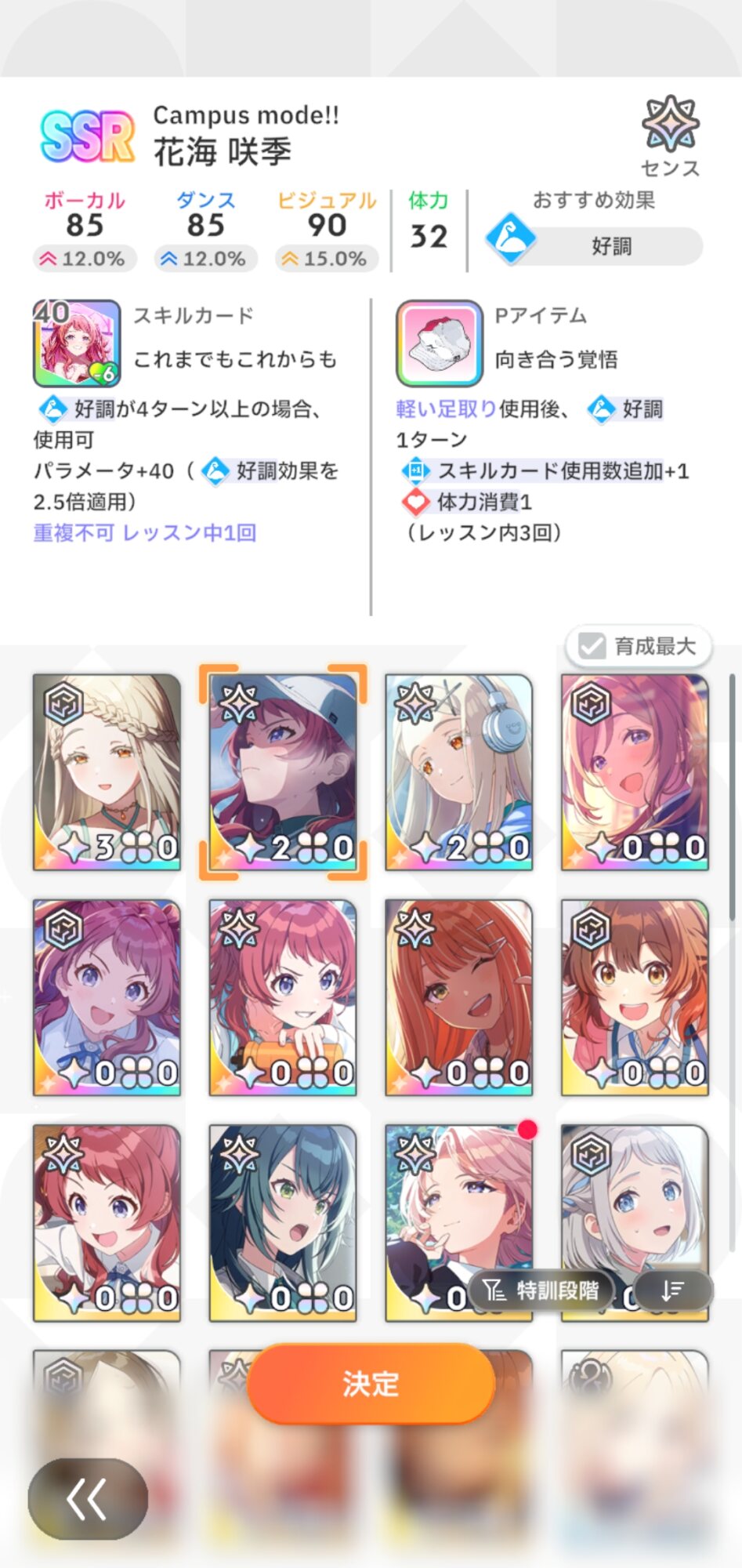Open the 特訓段階 filter

pyautogui.click(x=541, y=1290)
